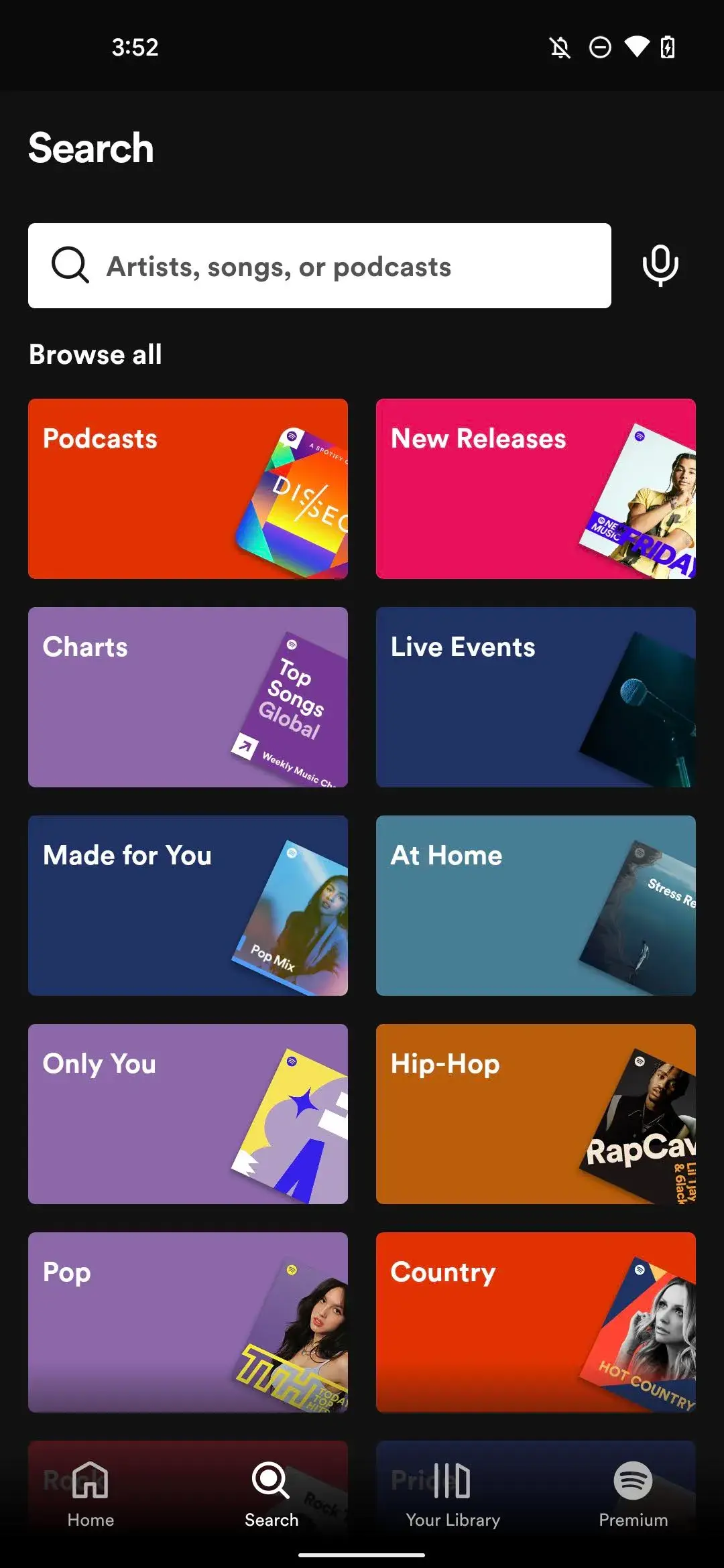Browse the Hip-Hop genre
The width and height of the screenshot is (724, 1568).
click(x=536, y=1114)
